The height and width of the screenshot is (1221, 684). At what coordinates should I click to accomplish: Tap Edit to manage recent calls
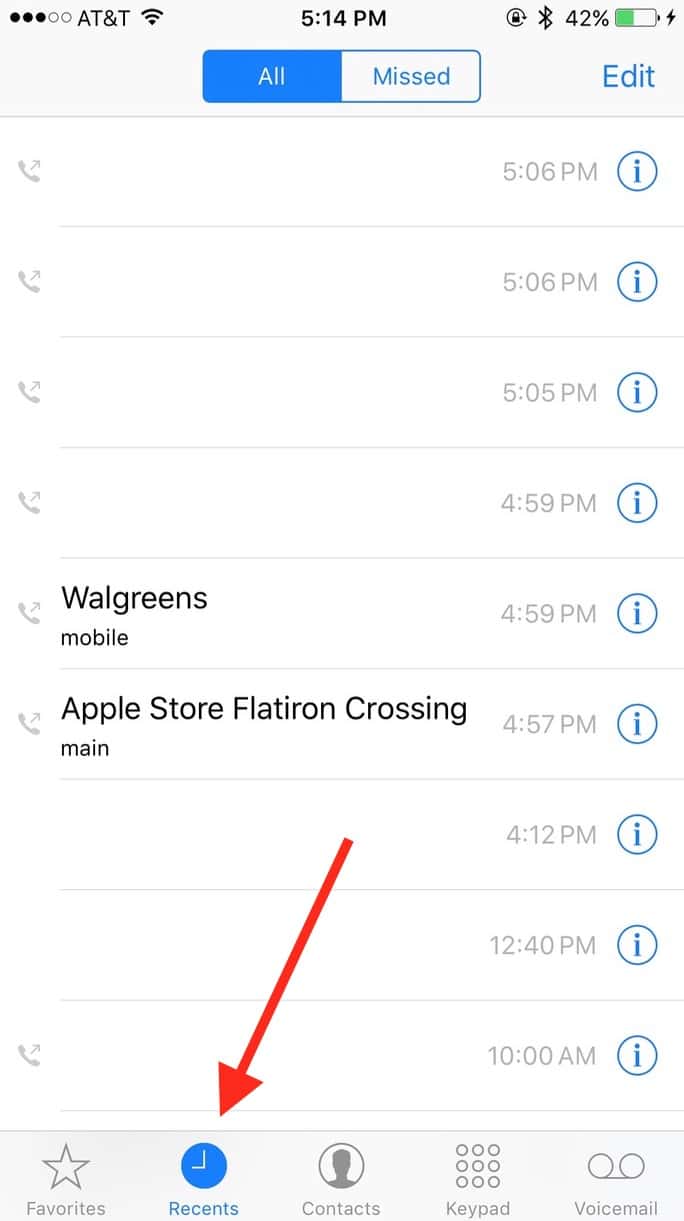[x=628, y=77]
